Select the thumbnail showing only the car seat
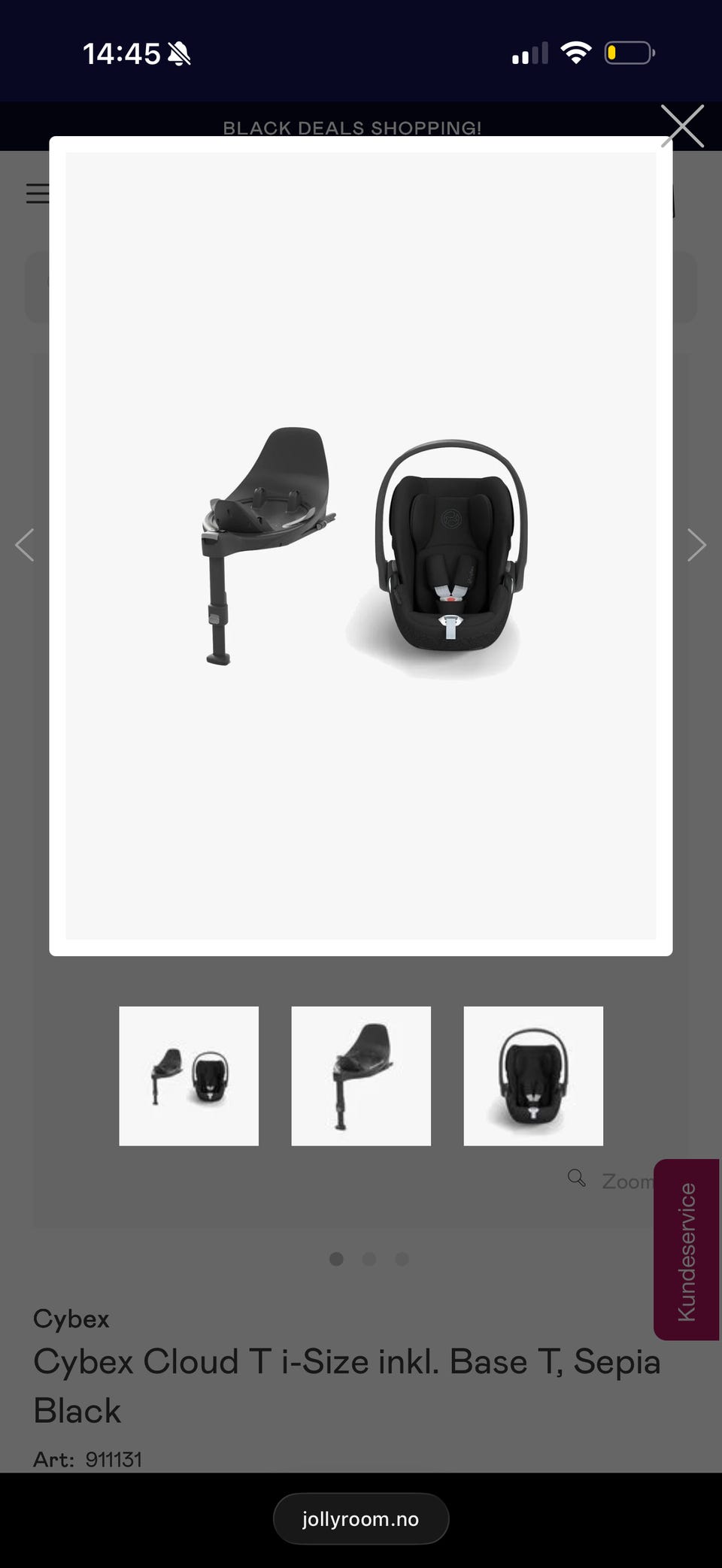Image resolution: width=722 pixels, height=1568 pixels. [x=533, y=1076]
